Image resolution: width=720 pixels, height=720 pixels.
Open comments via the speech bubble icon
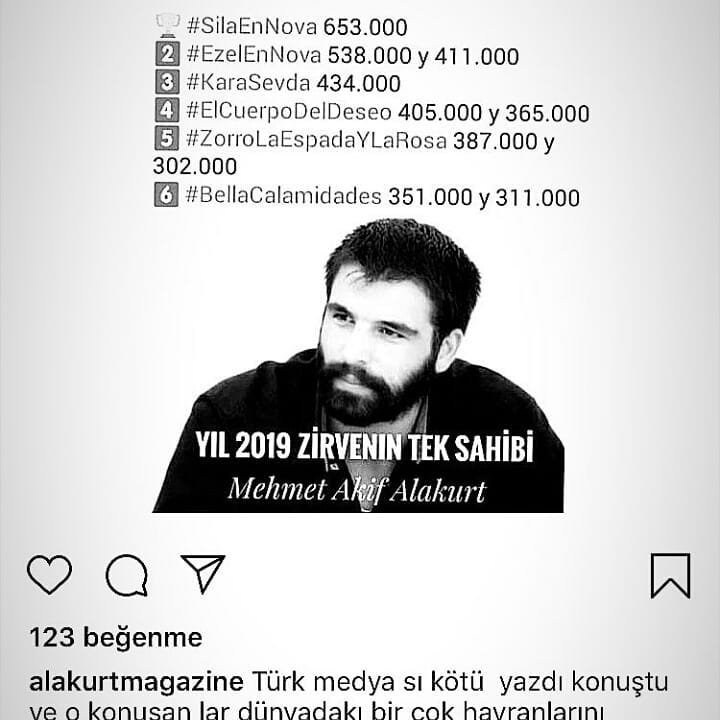click(x=127, y=575)
